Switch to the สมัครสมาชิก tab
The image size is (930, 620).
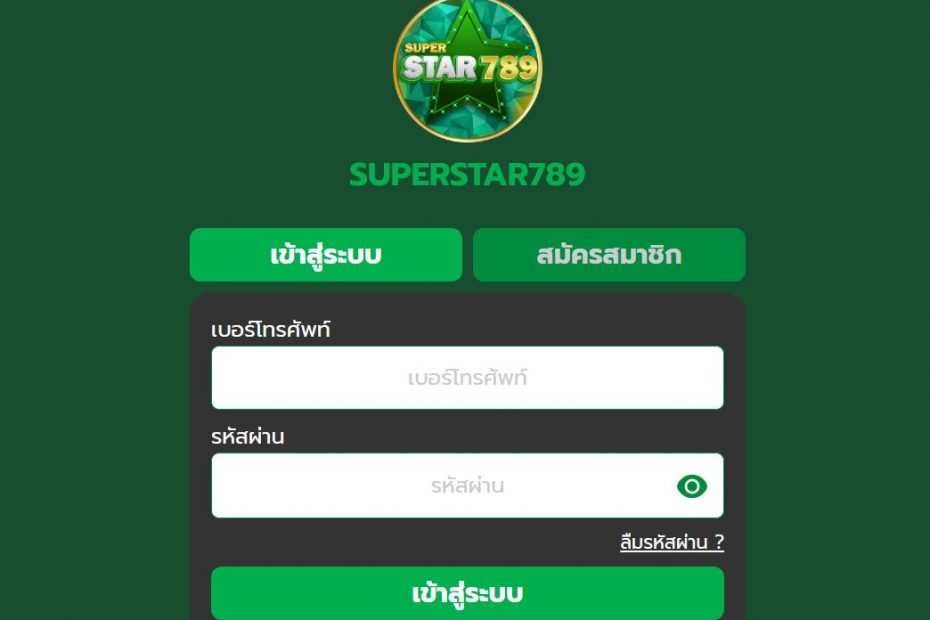point(608,255)
